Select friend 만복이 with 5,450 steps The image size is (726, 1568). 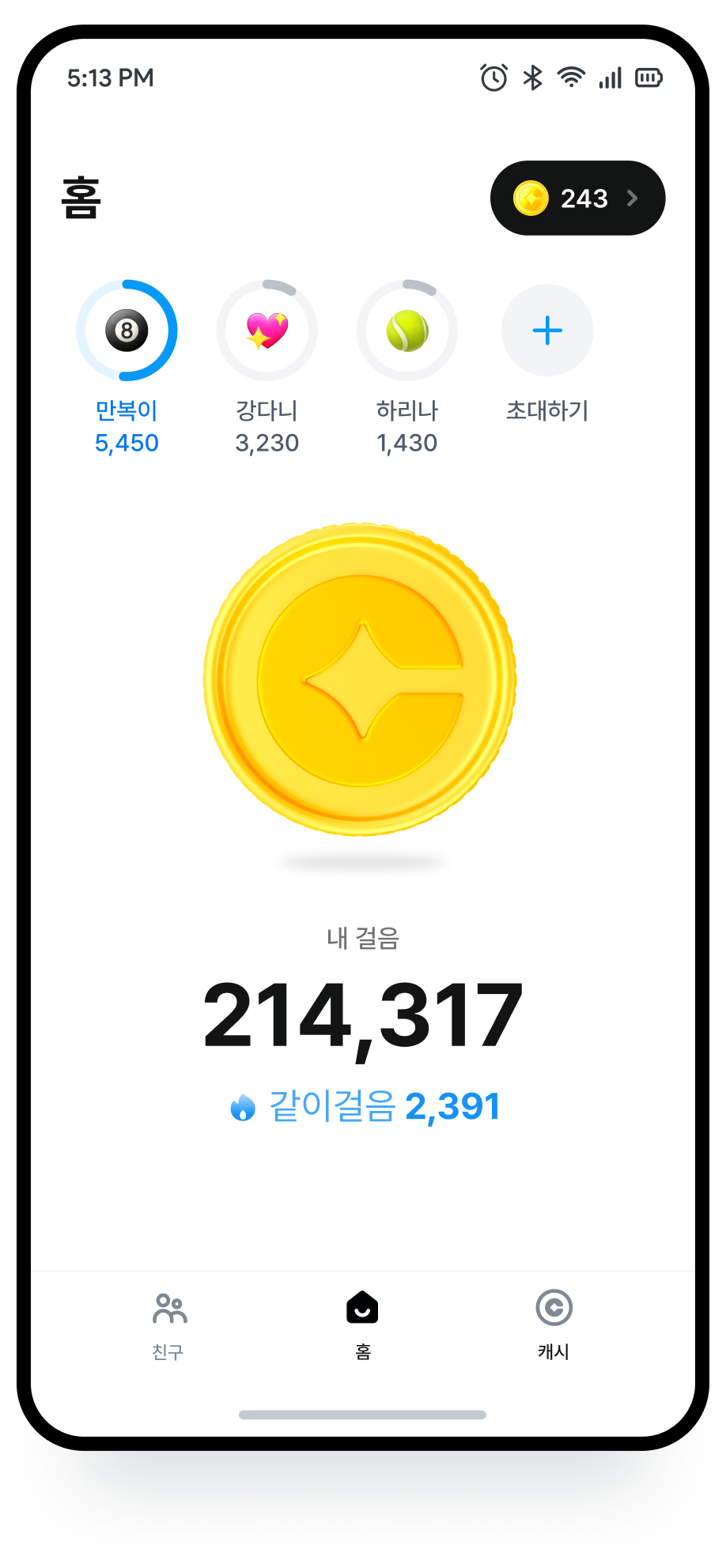(127, 331)
